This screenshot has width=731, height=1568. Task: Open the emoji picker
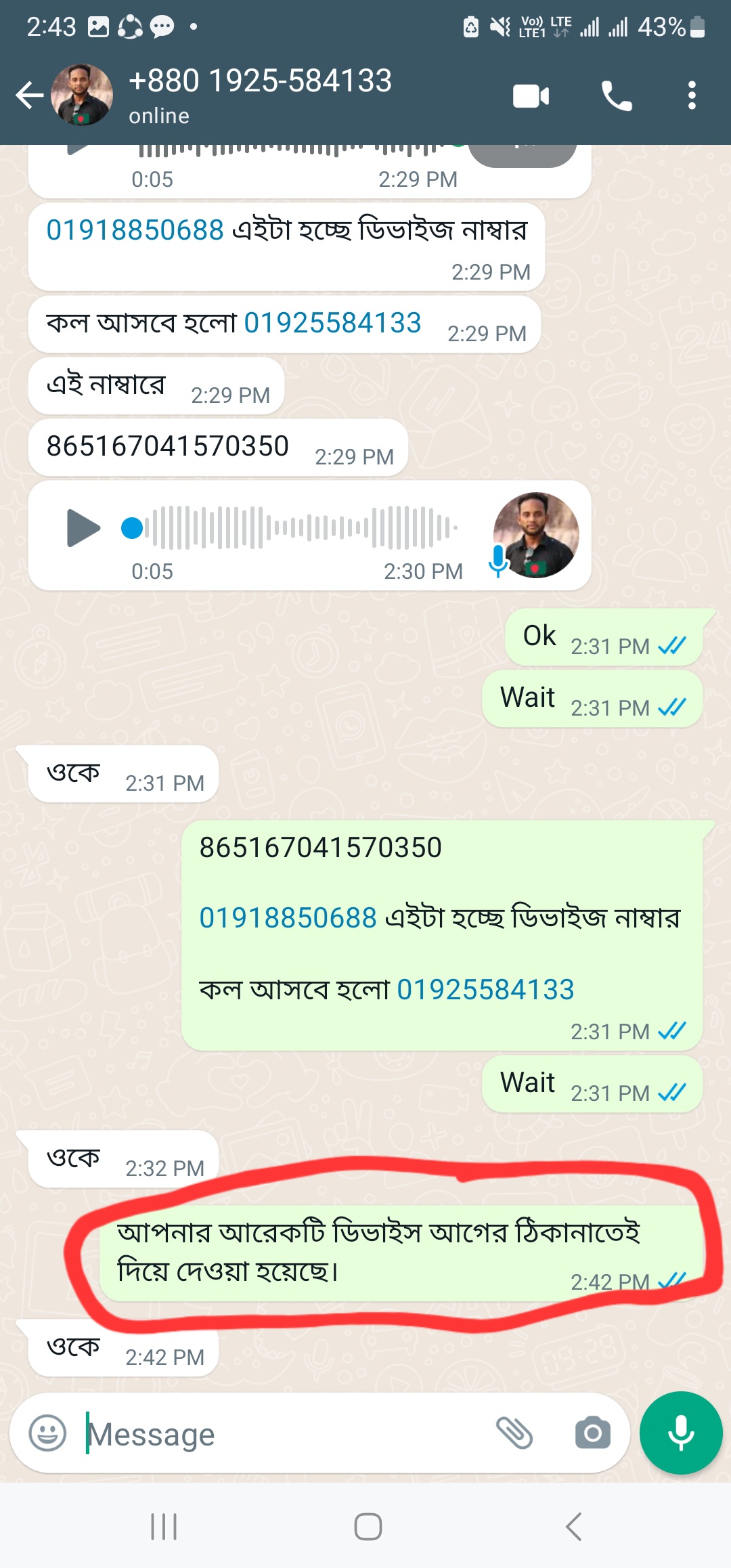(47, 1433)
